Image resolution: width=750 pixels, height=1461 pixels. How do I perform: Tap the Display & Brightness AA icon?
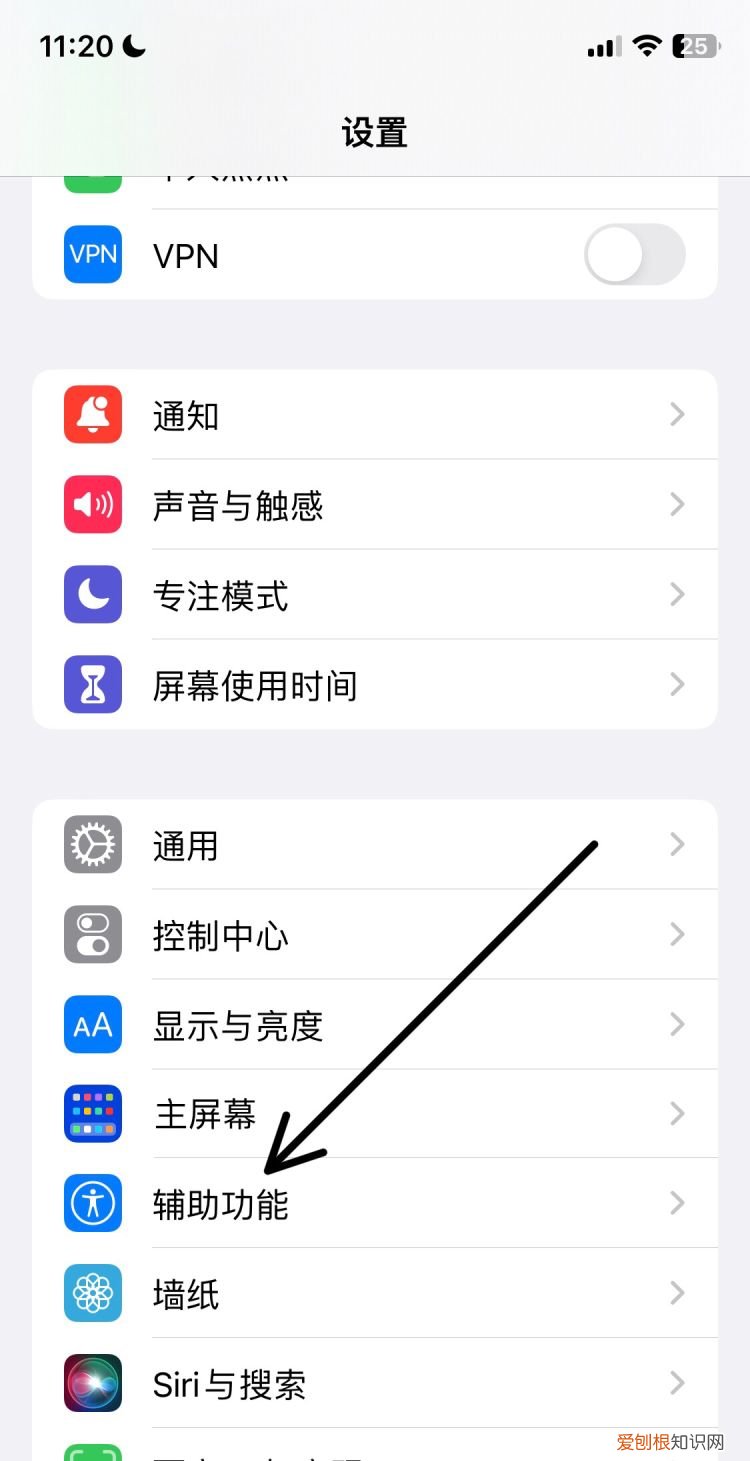[x=92, y=1024]
